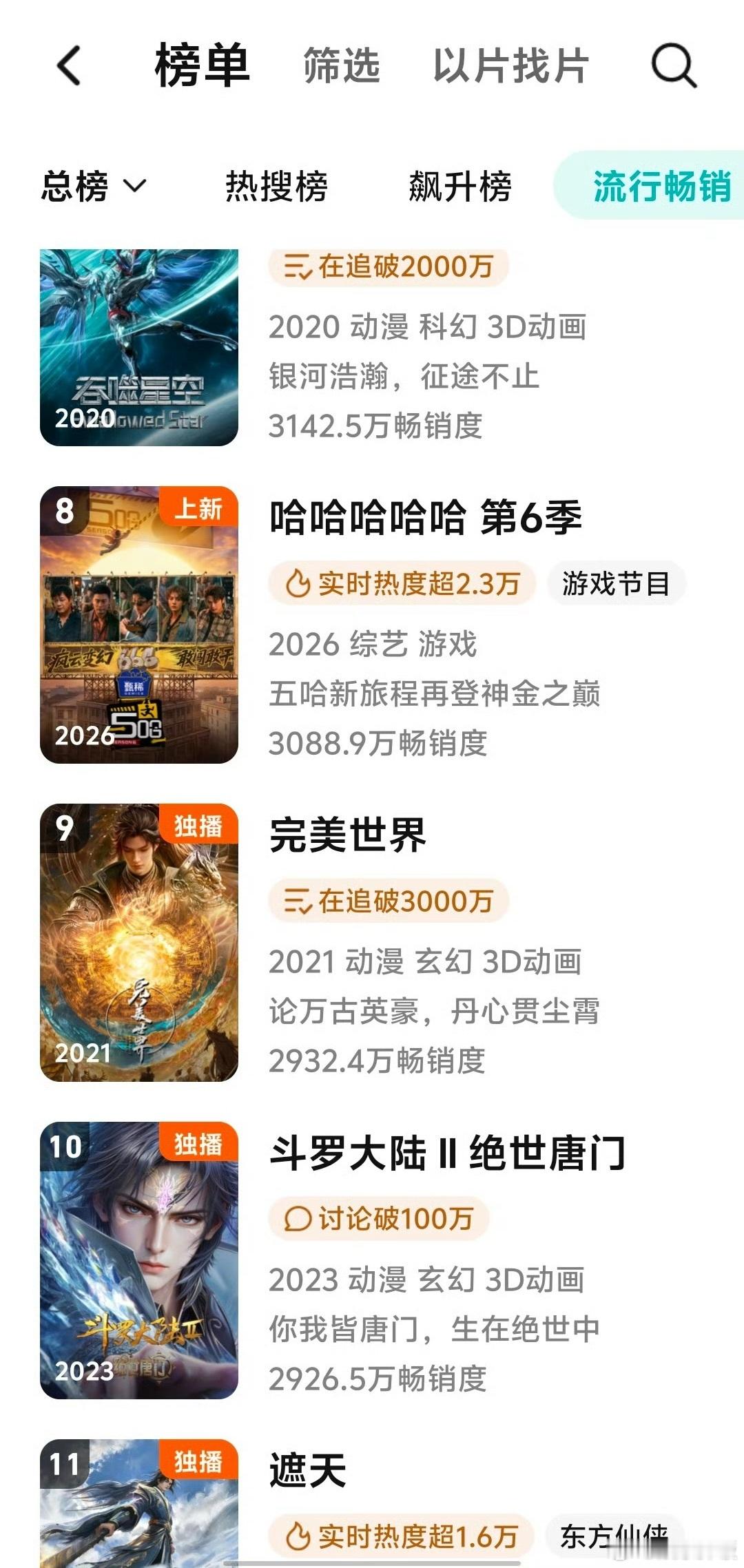
Task: Select the 热搜榜 ranking tab
Action: click(x=277, y=186)
